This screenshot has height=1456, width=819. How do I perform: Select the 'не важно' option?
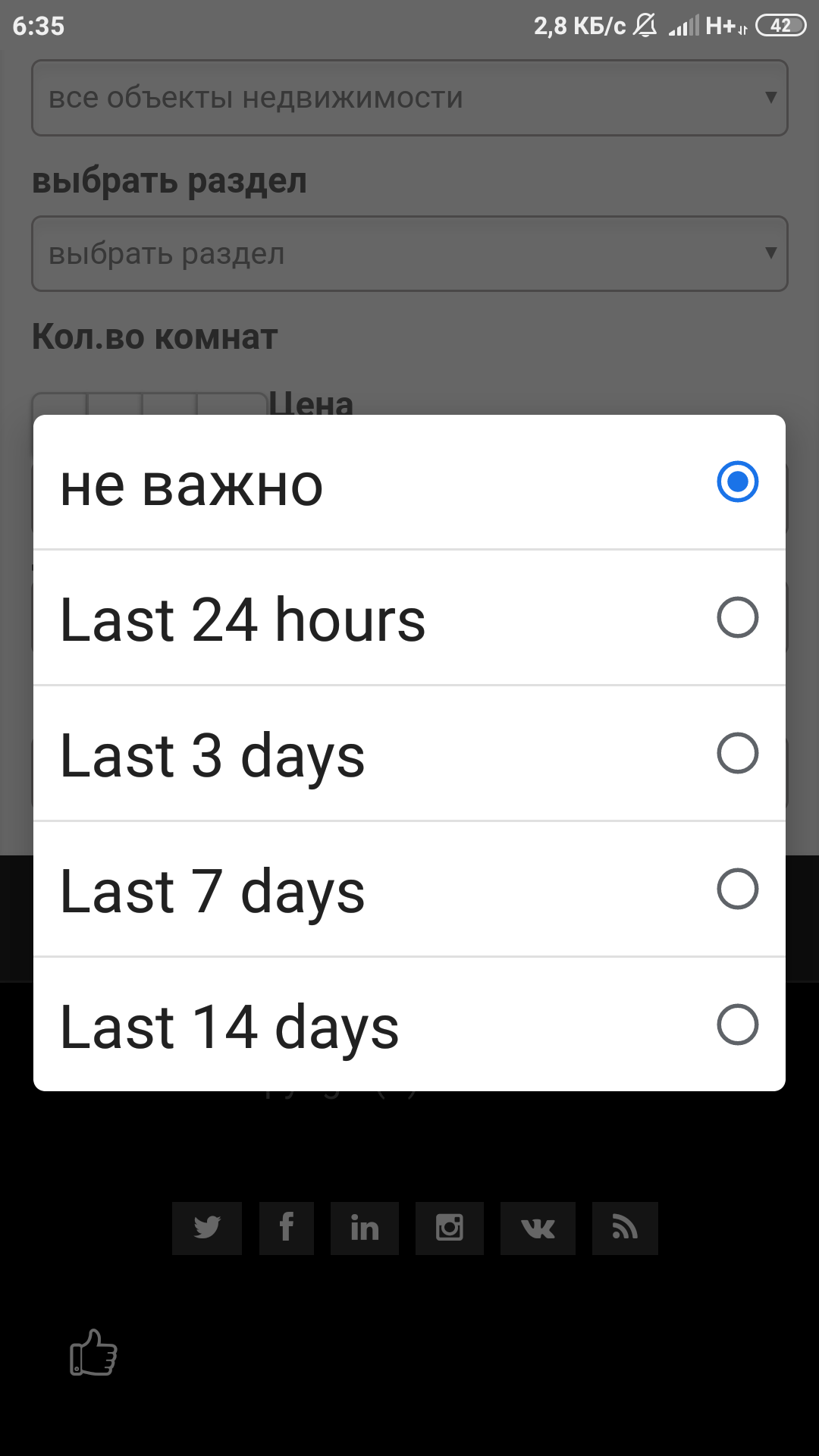[409, 482]
